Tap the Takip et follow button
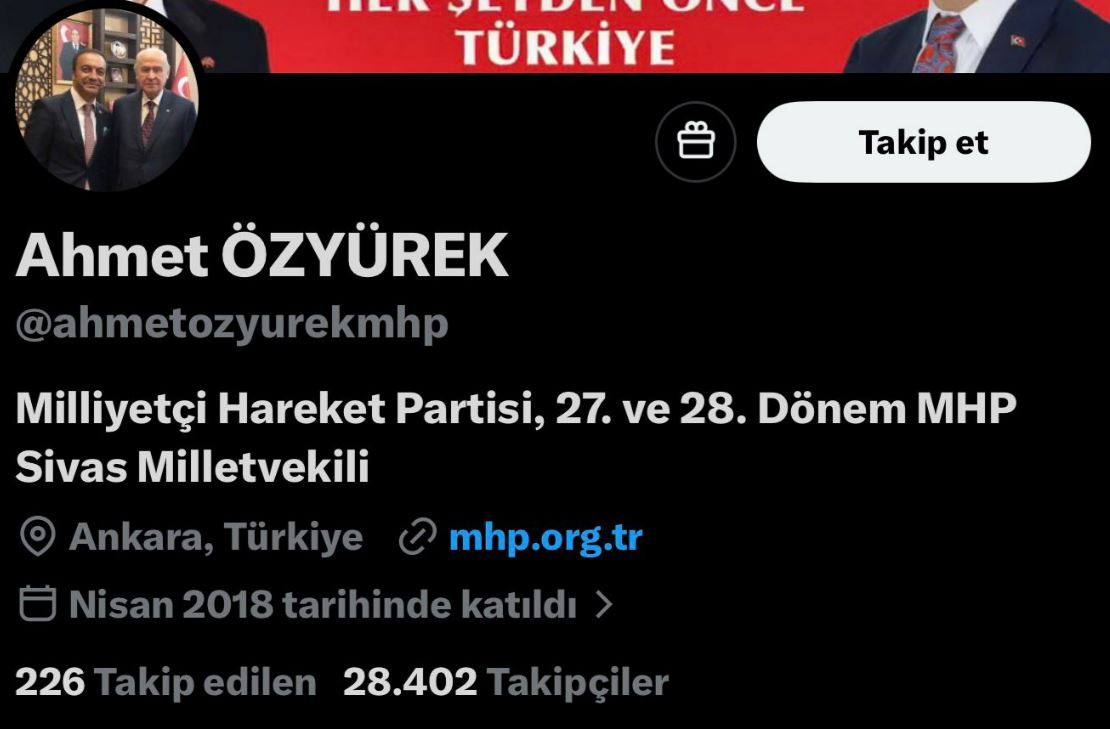The image size is (1110, 729). [x=922, y=142]
